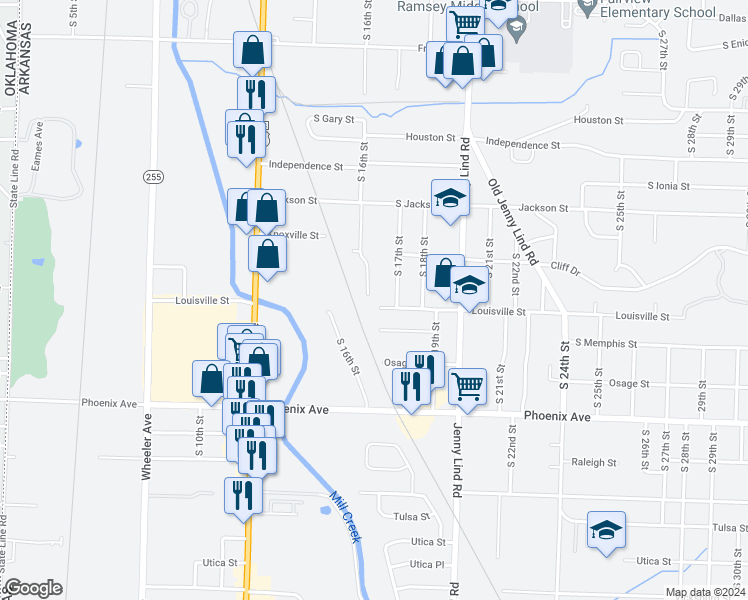Tap the school marker near Tulsa St
The height and width of the screenshot is (600, 748).
[606, 530]
